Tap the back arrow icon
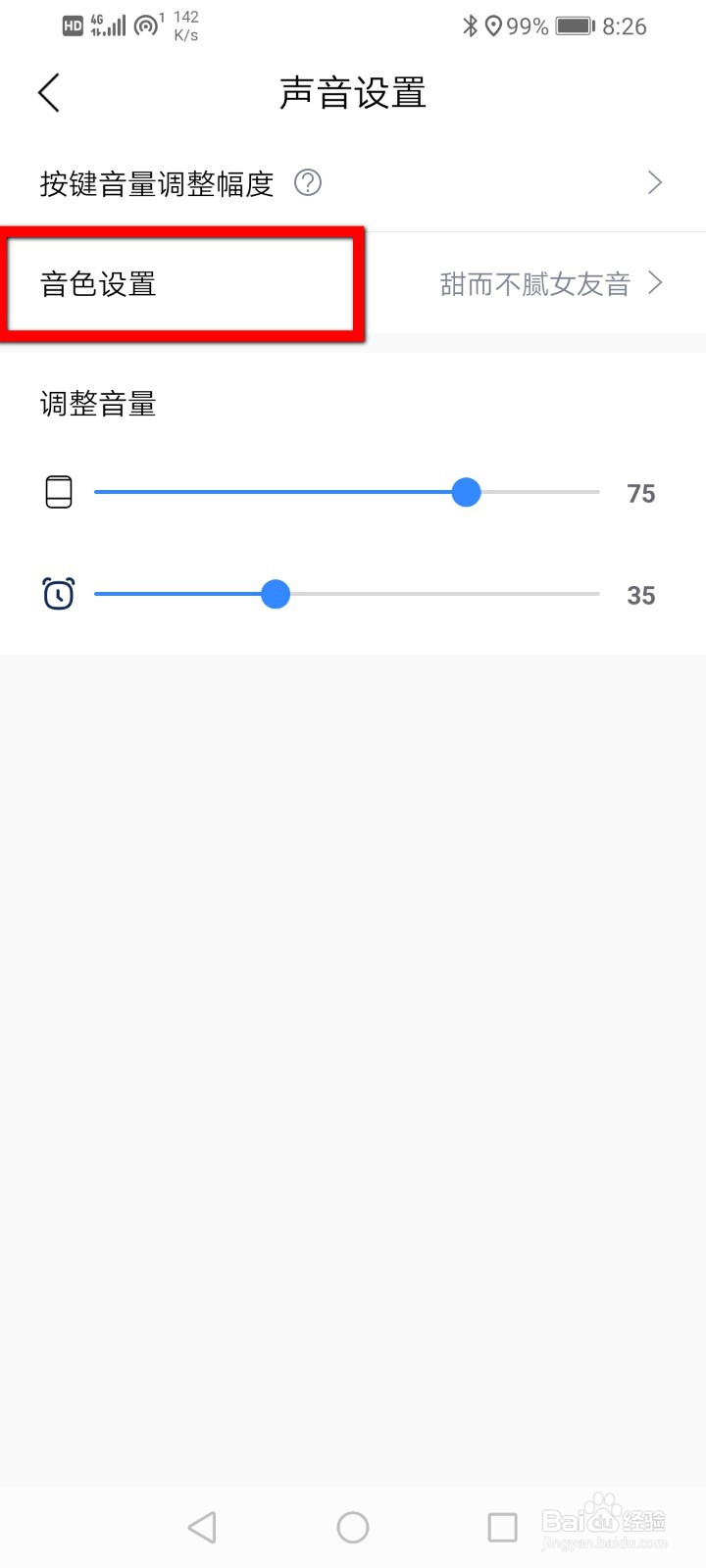Screen dimensions: 706x1568 click(x=48, y=92)
